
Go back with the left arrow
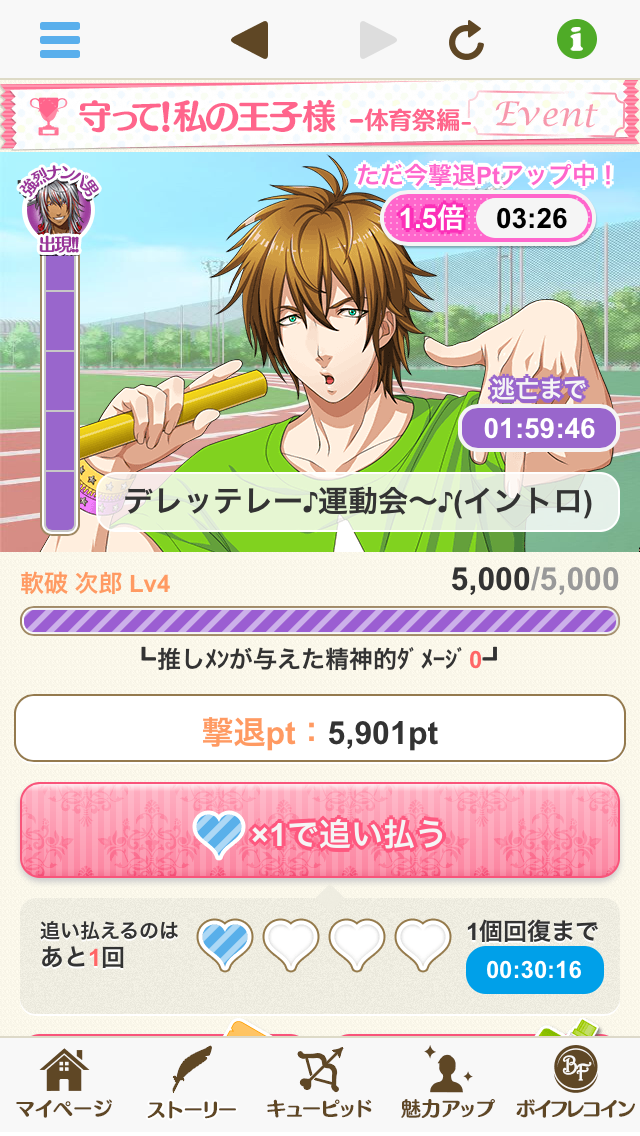[x=250, y=40]
